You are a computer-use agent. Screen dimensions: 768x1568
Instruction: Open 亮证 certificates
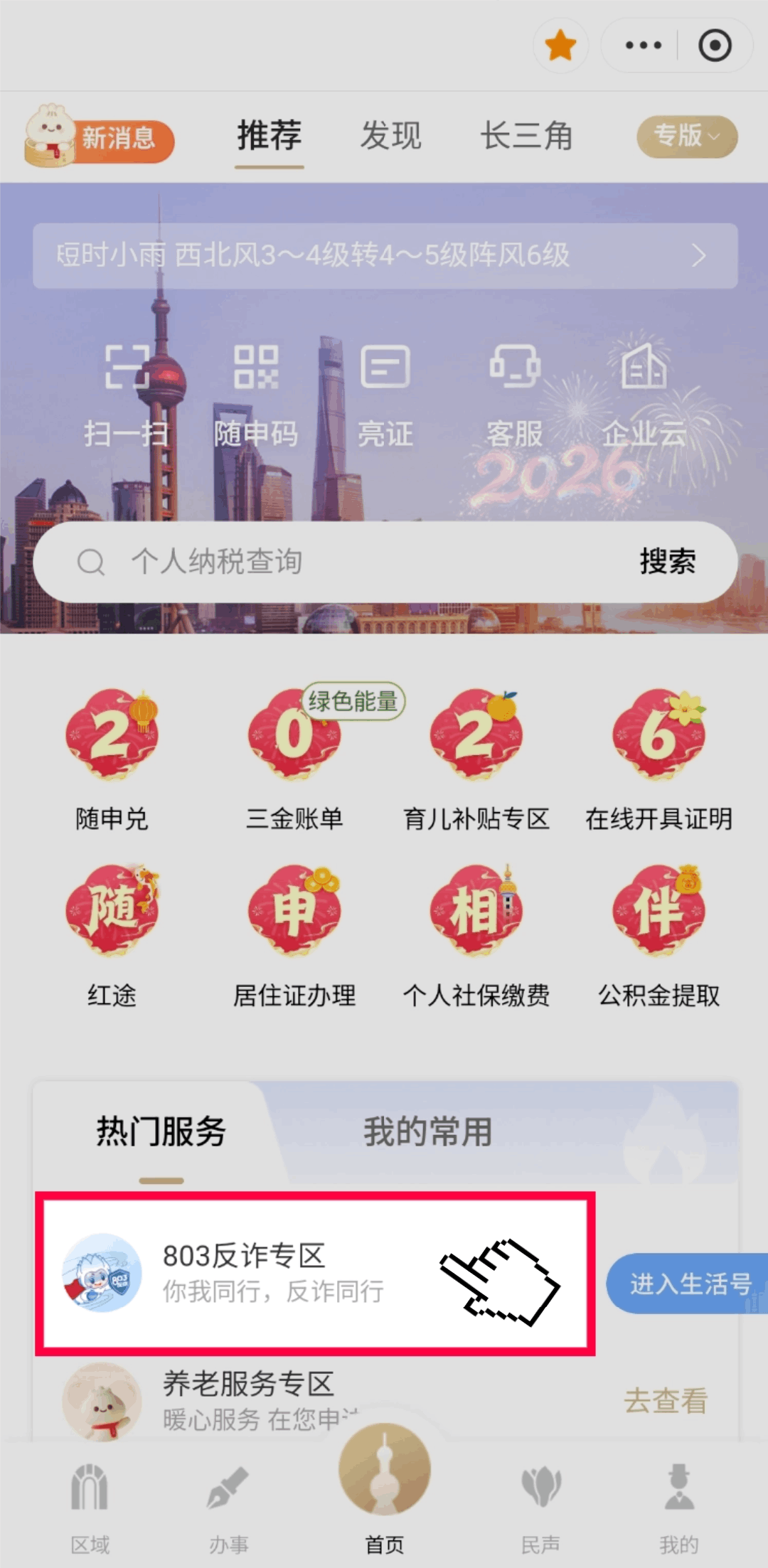pos(385,395)
